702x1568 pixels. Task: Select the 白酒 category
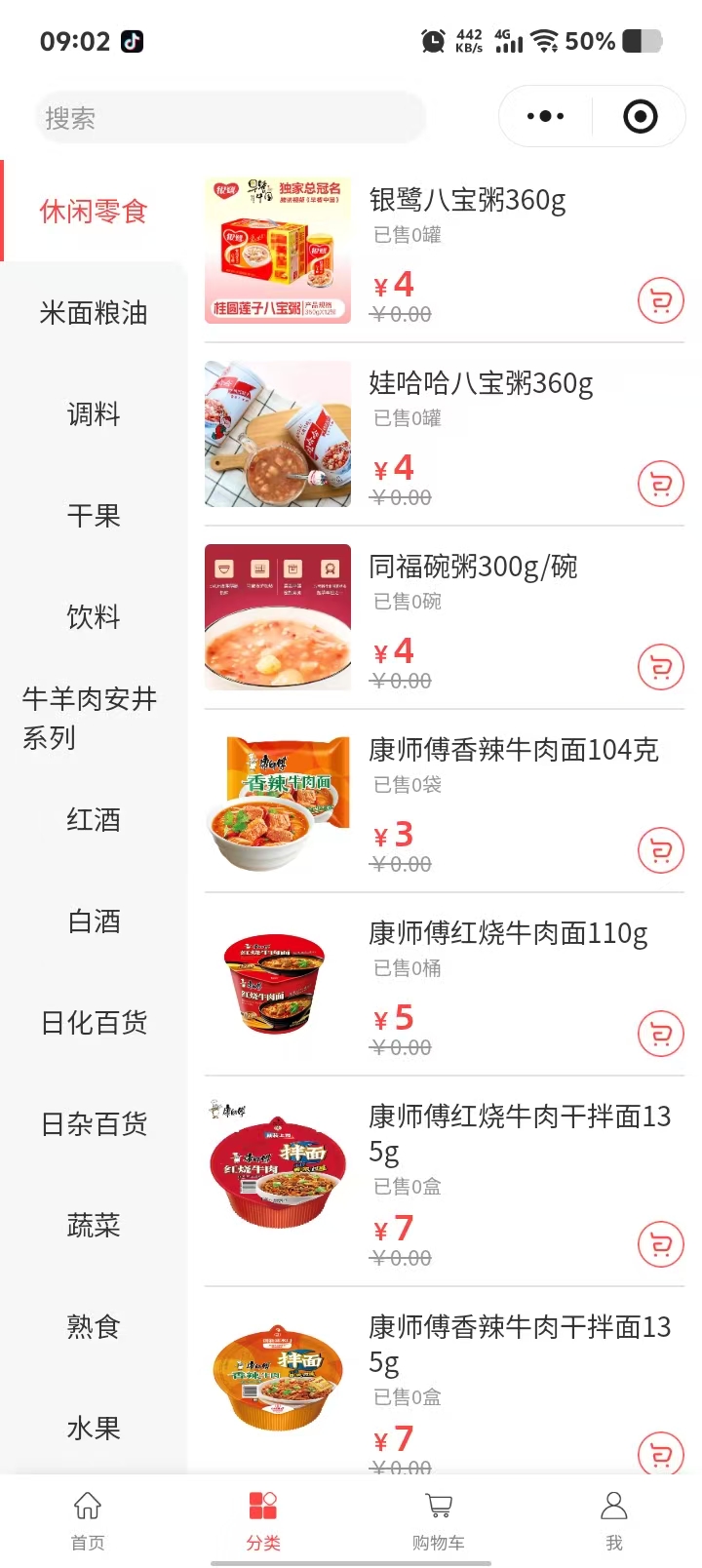(94, 921)
